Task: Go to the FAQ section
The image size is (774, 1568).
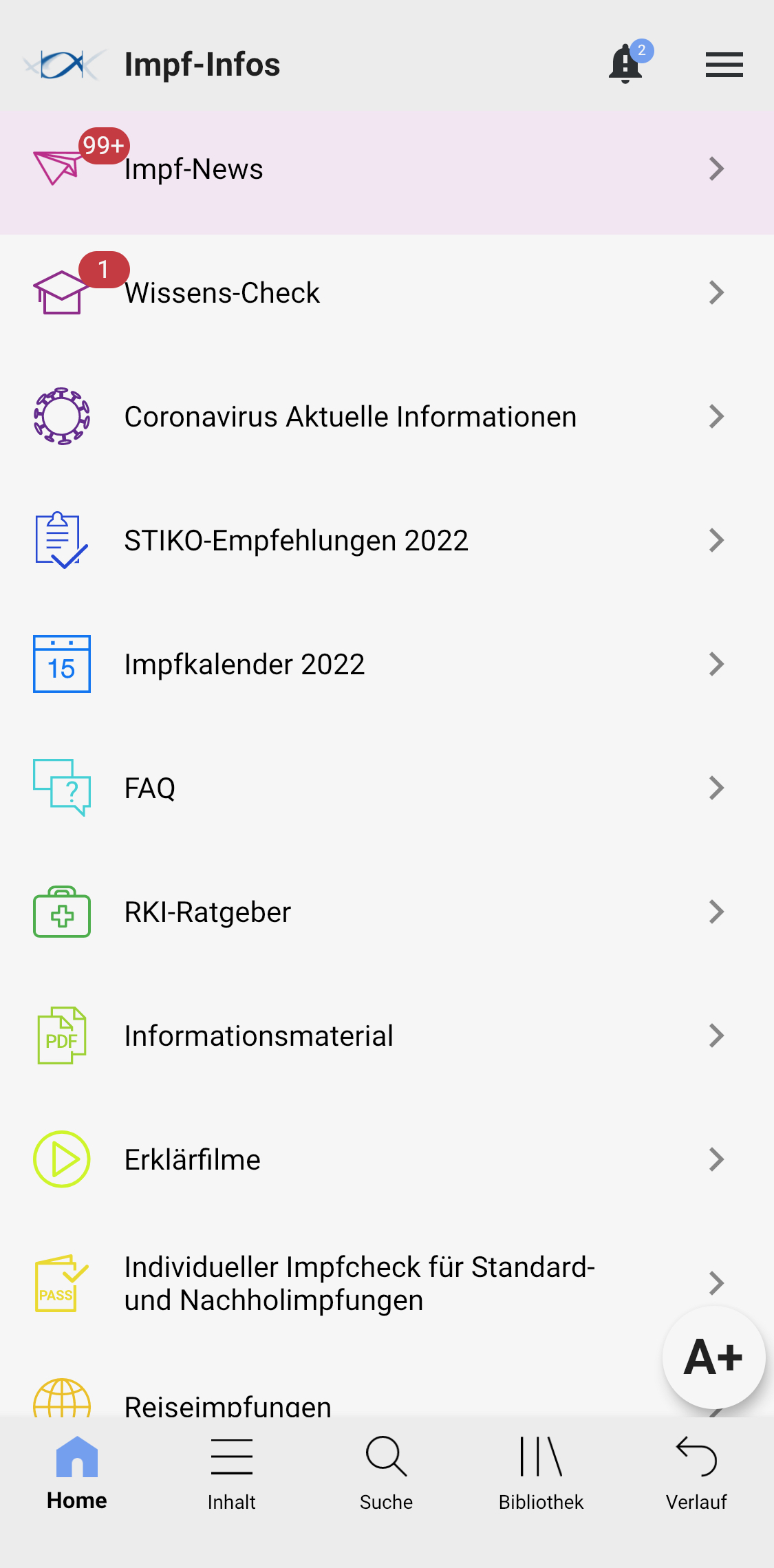Action: [x=385, y=788]
